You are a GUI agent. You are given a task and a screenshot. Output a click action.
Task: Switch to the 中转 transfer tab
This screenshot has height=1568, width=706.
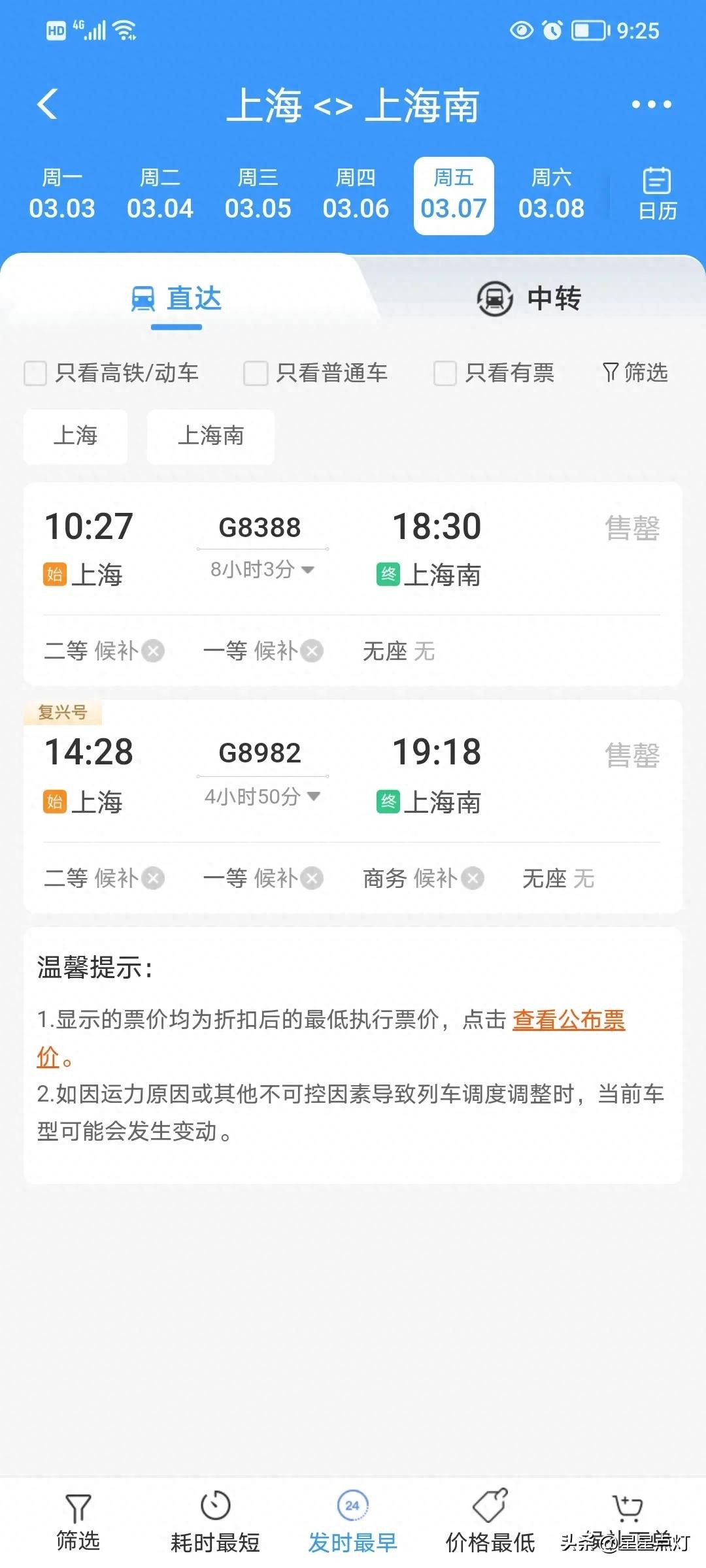tap(529, 299)
